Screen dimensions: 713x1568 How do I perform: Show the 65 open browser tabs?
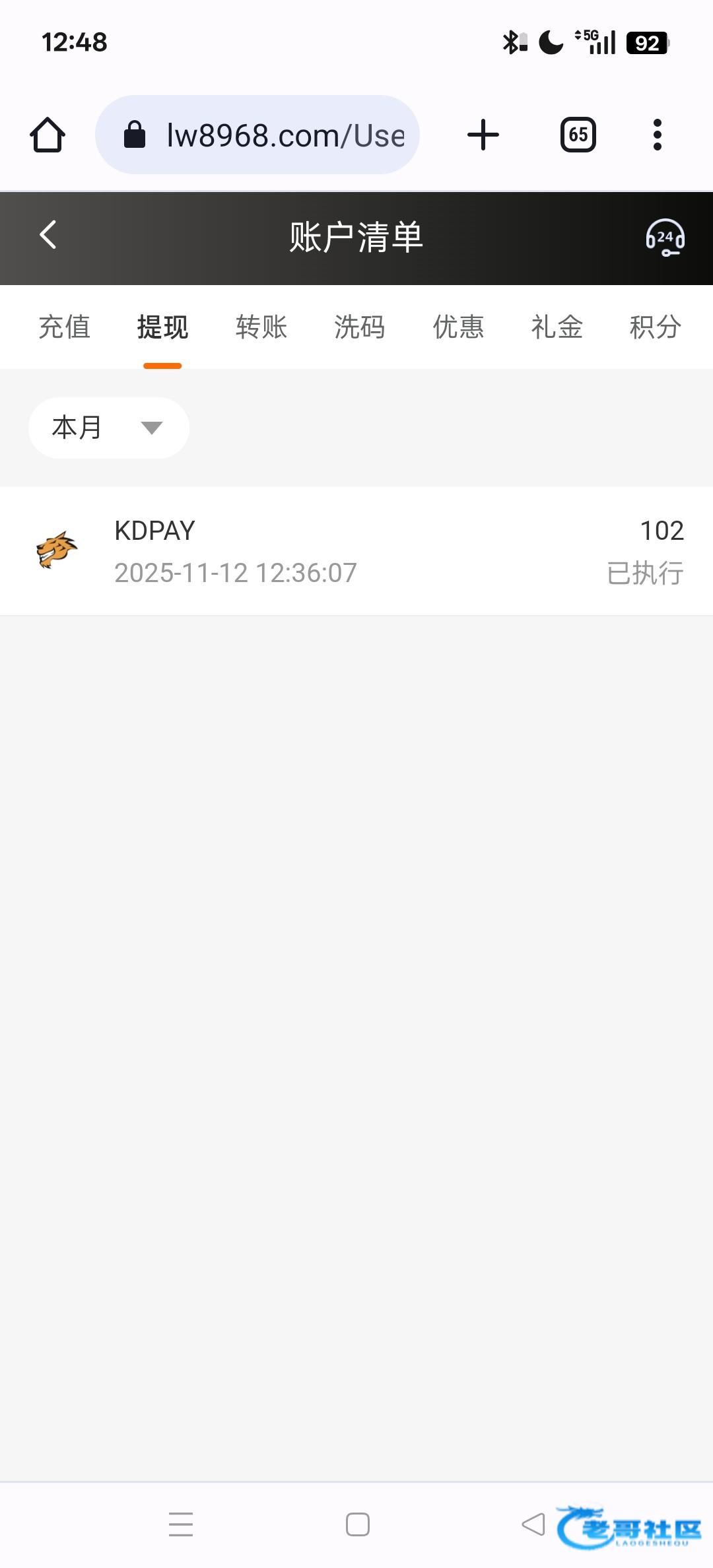(578, 135)
